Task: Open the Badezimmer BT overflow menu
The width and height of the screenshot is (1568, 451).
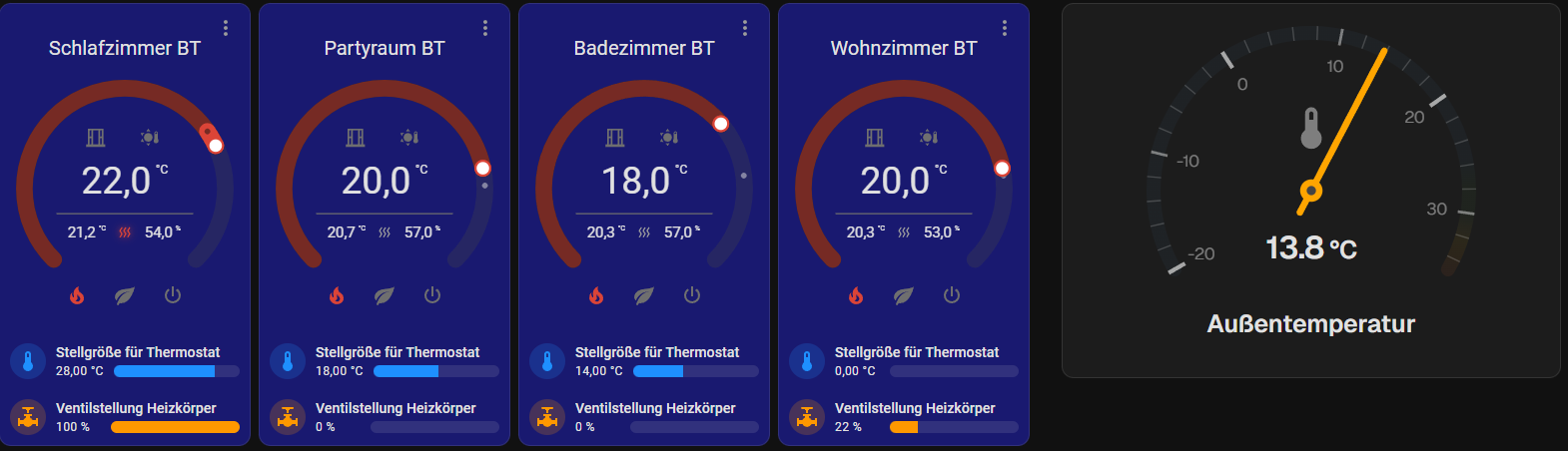Action: click(745, 28)
